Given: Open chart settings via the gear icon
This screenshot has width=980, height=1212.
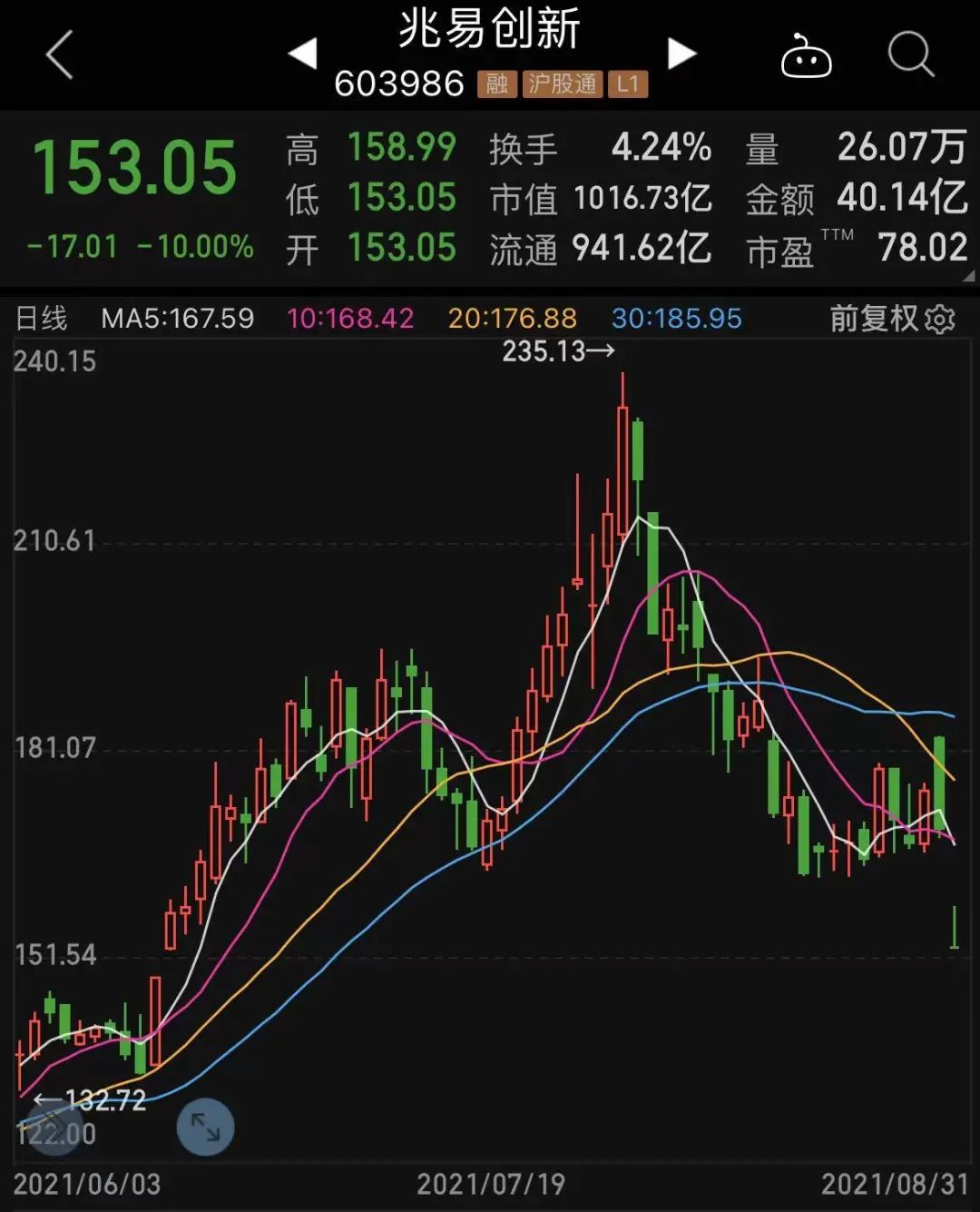Looking at the screenshot, I should (x=941, y=319).
